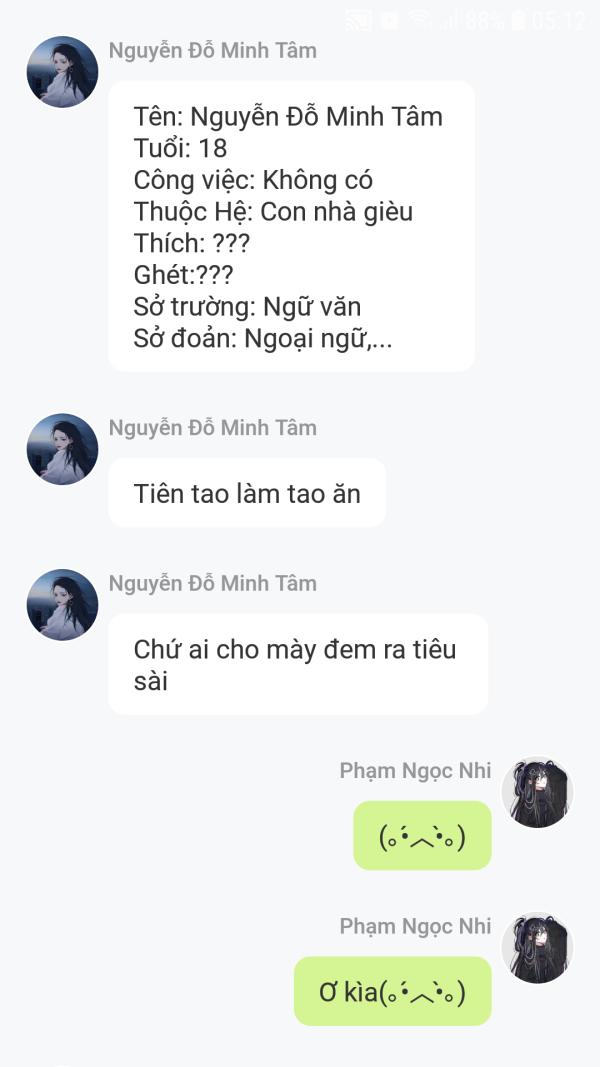This screenshot has width=600, height=1067.
Task: Open Minh Tâm's avatar beside the profile message
Action: [62, 72]
